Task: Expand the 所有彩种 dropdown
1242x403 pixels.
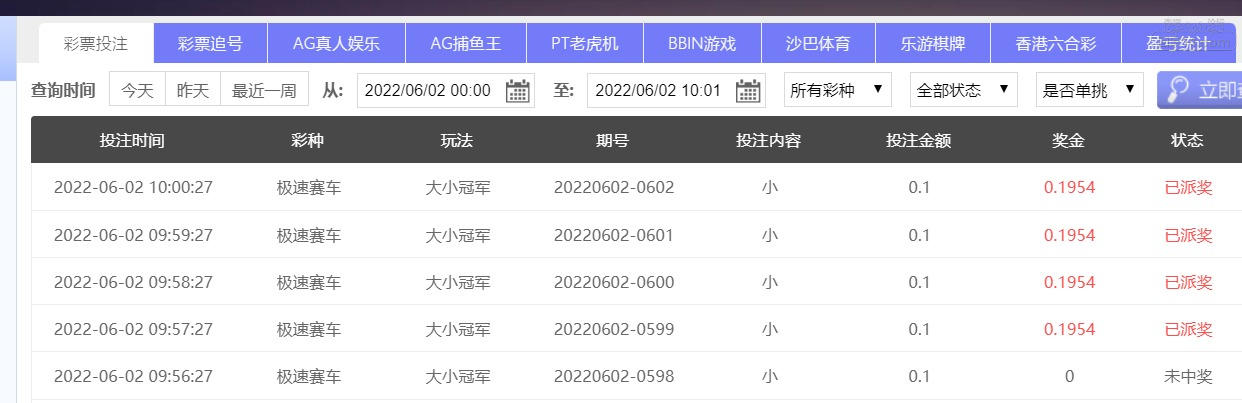Action: tap(837, 90)
